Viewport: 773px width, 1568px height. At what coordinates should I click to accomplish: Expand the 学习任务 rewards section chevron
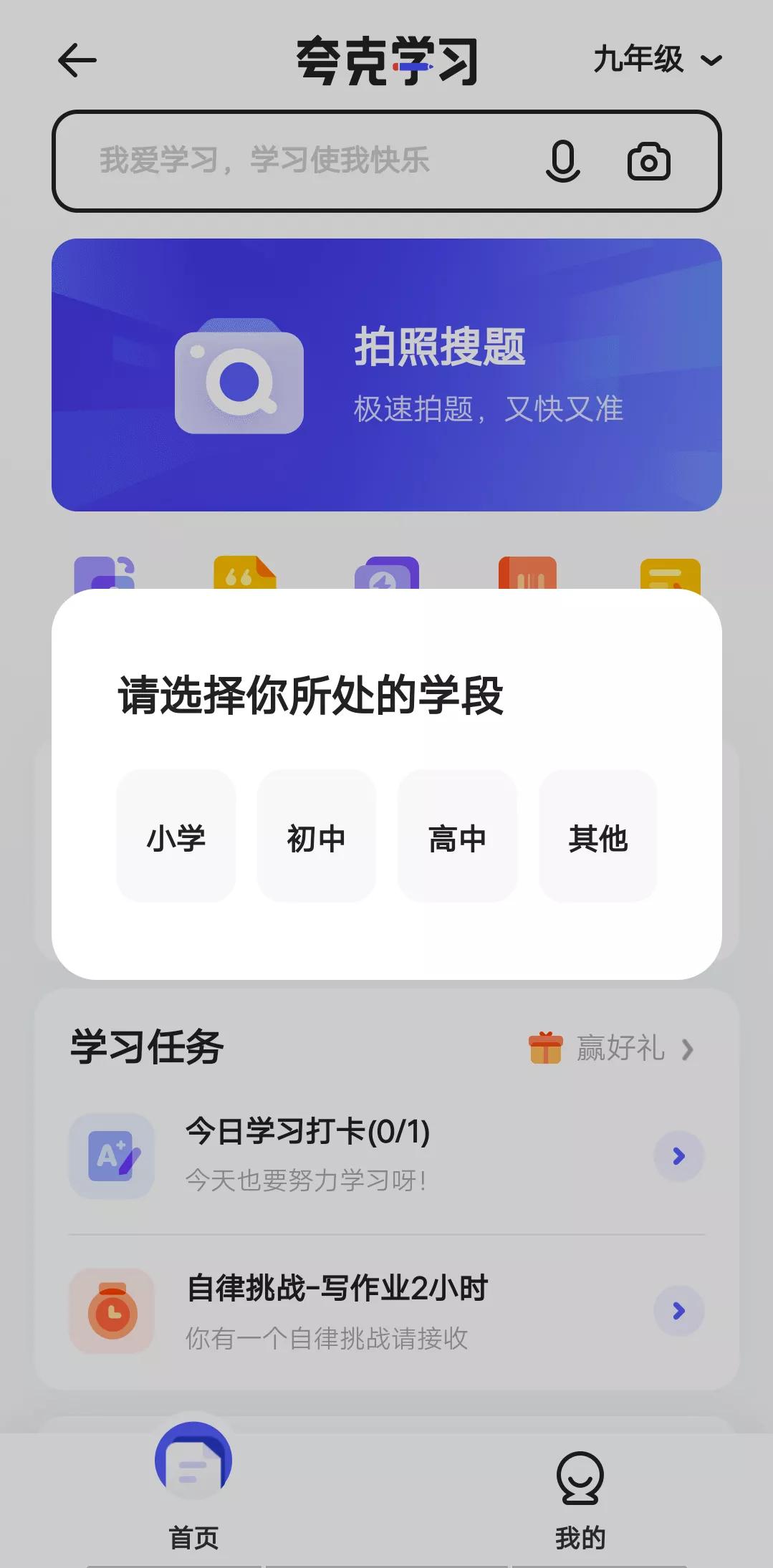(687, 1049)
